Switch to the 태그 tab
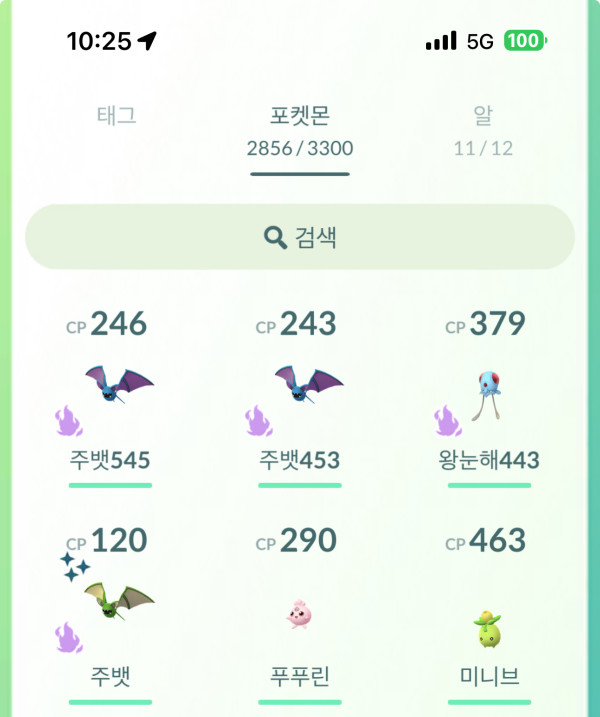This screenshot has width=600, height=717. [116, 116]
